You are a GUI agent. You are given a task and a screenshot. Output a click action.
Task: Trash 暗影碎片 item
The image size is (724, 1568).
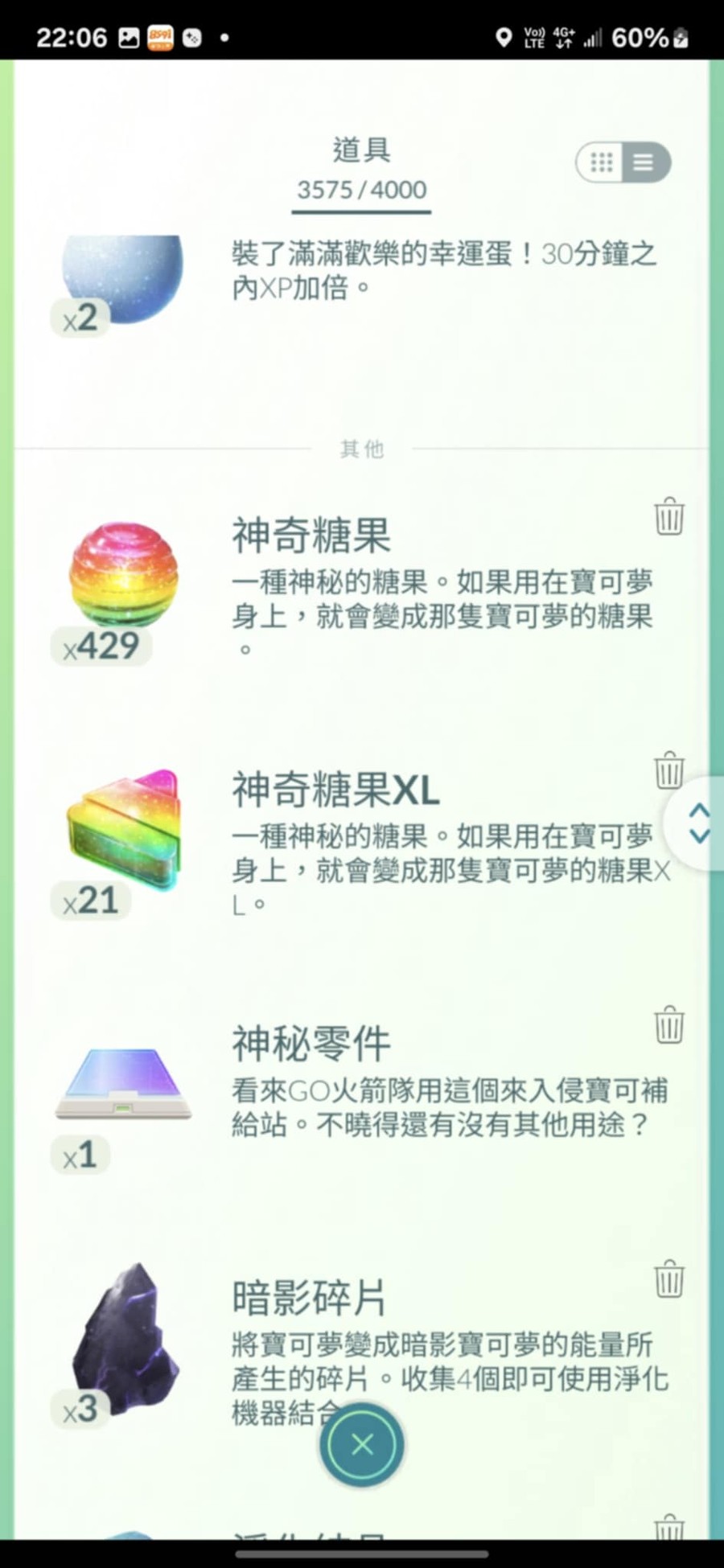pos(668,1279)
